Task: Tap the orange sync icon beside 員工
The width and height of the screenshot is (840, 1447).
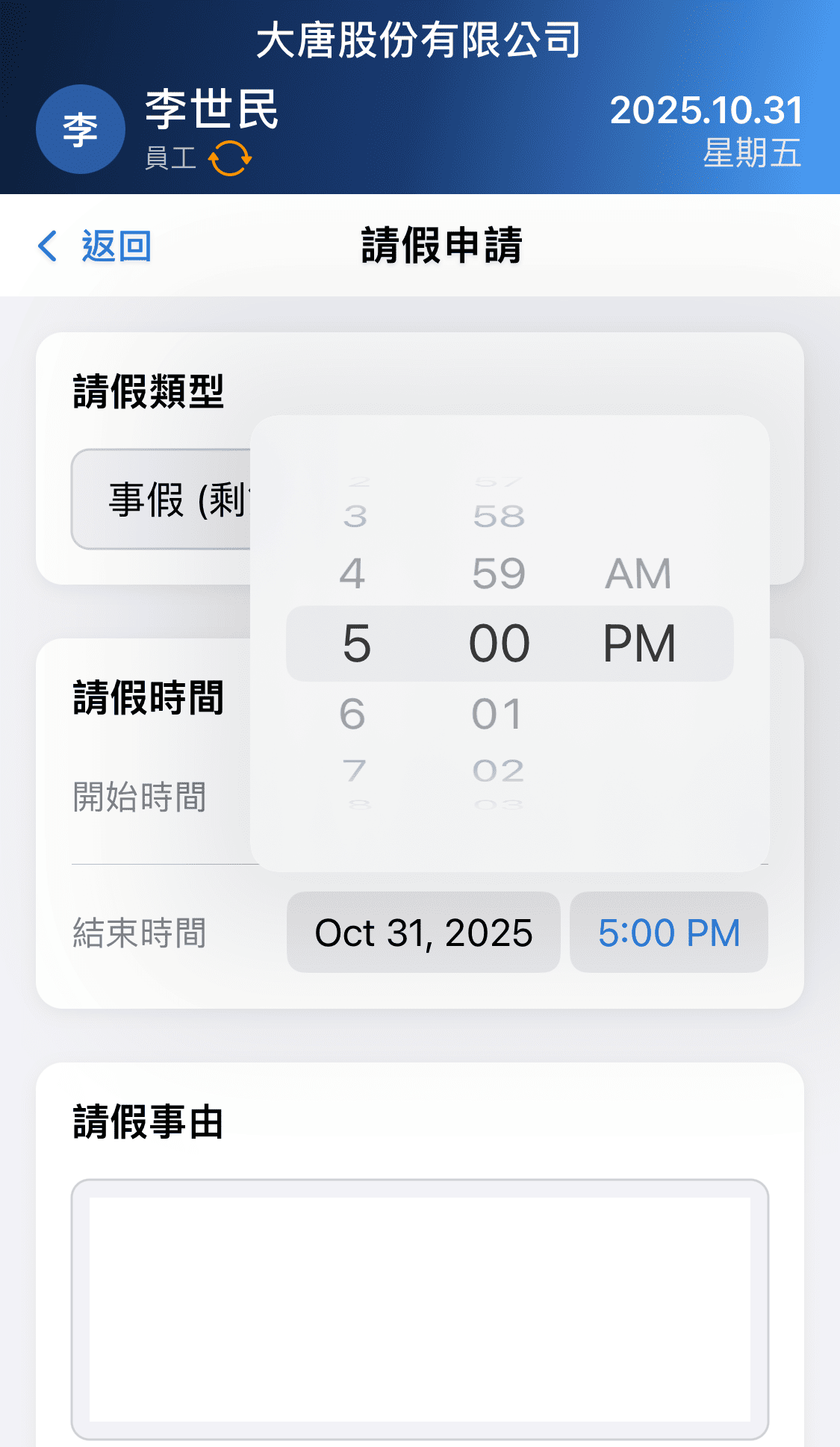Action: 232,156
